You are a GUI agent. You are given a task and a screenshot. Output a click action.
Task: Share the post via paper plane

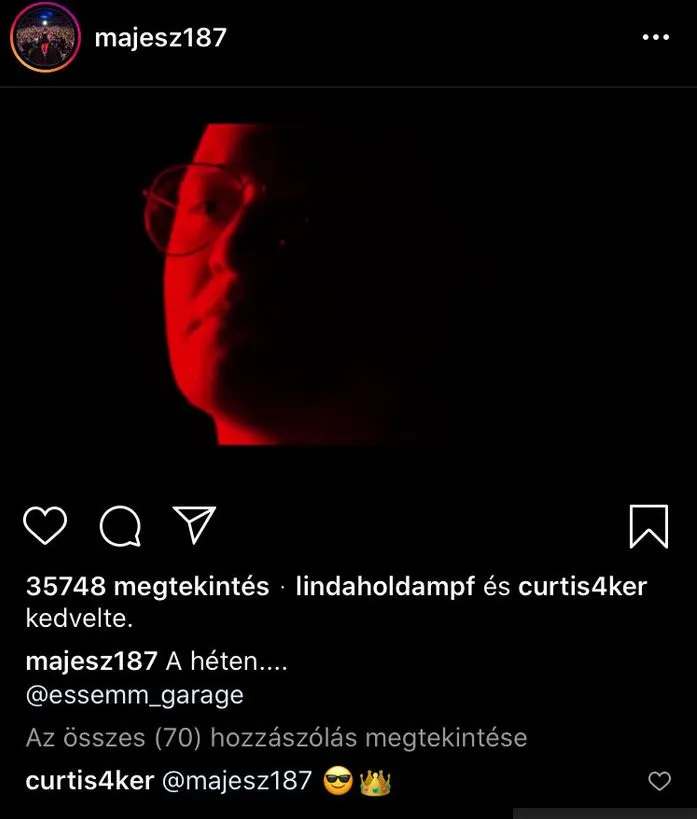(194, 524)
